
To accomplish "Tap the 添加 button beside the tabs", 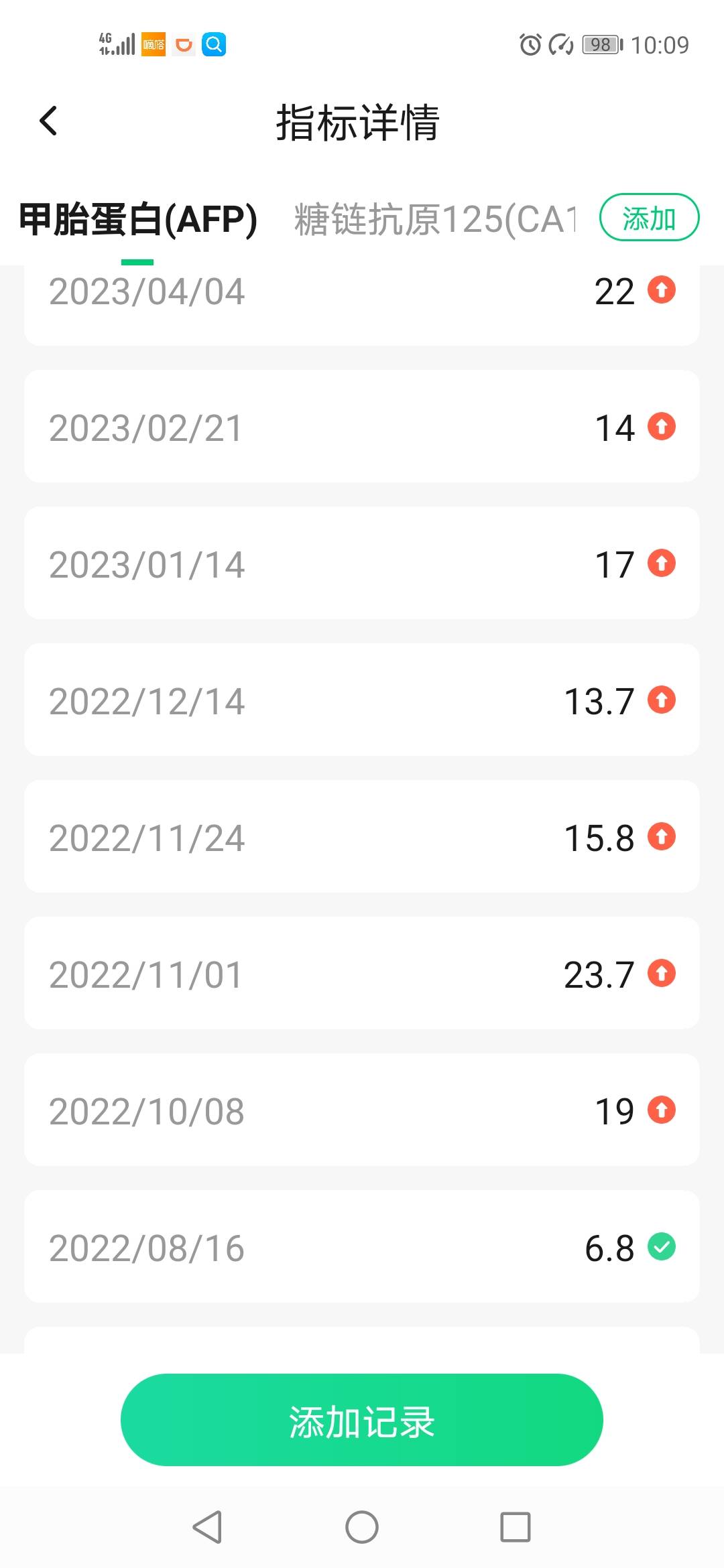I will [648, 218].
